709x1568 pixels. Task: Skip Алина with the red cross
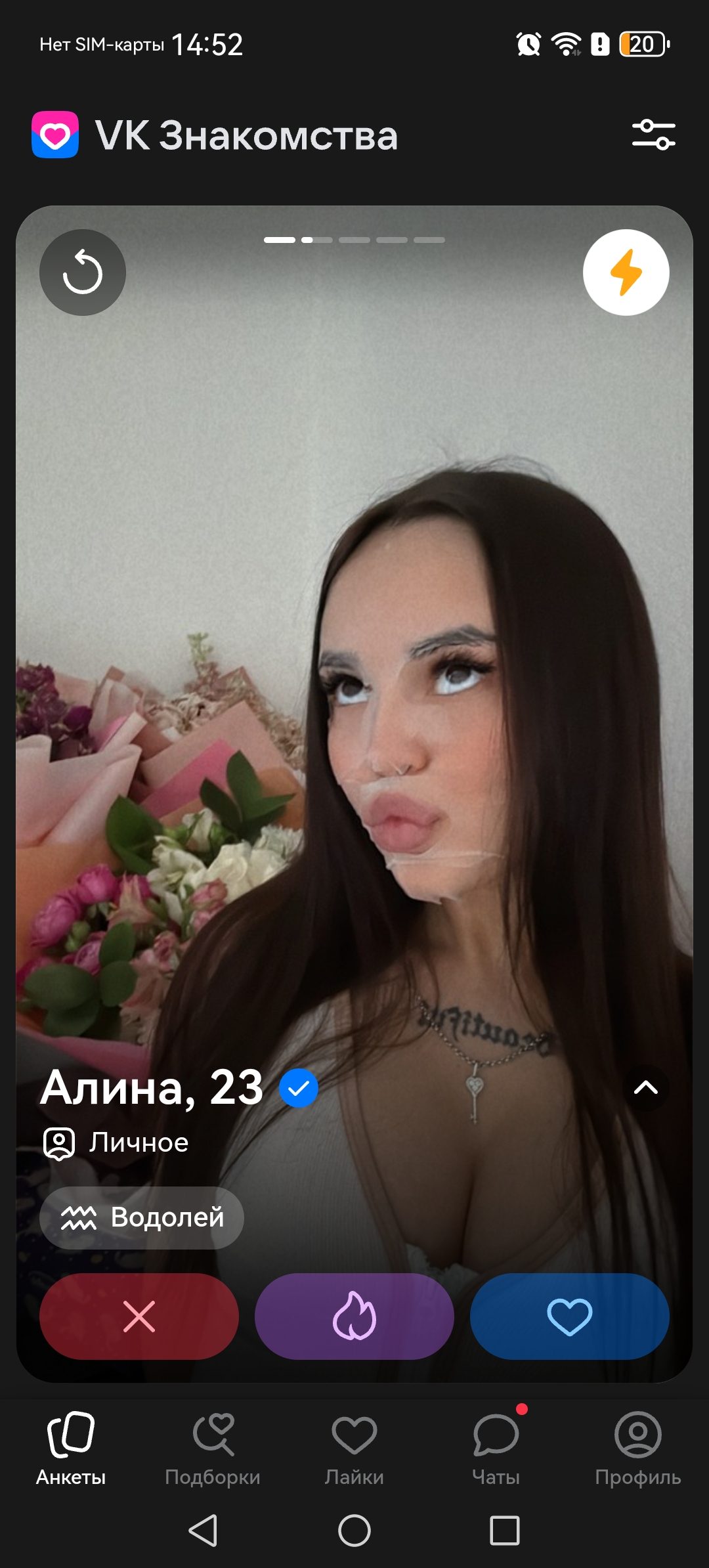[139, 1317]
